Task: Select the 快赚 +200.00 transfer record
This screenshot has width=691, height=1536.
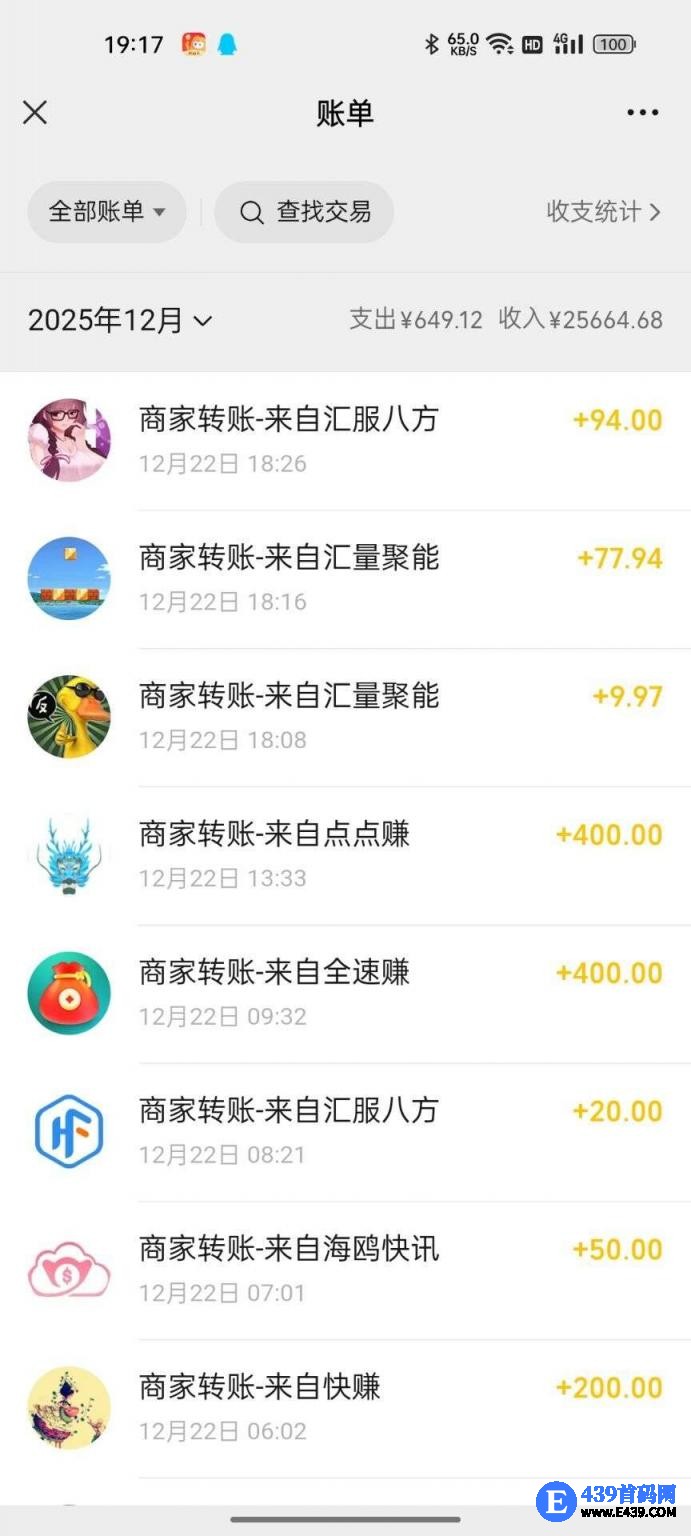Action: click(345, 1407)
